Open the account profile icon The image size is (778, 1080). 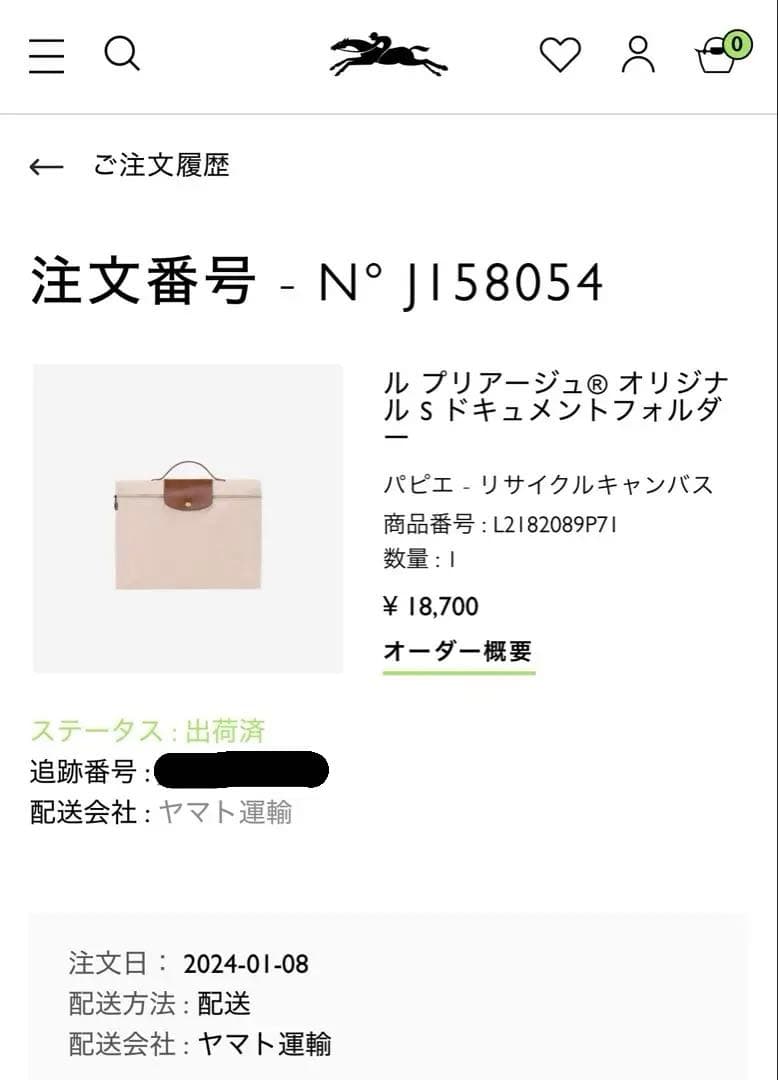(x=638, y=57)
